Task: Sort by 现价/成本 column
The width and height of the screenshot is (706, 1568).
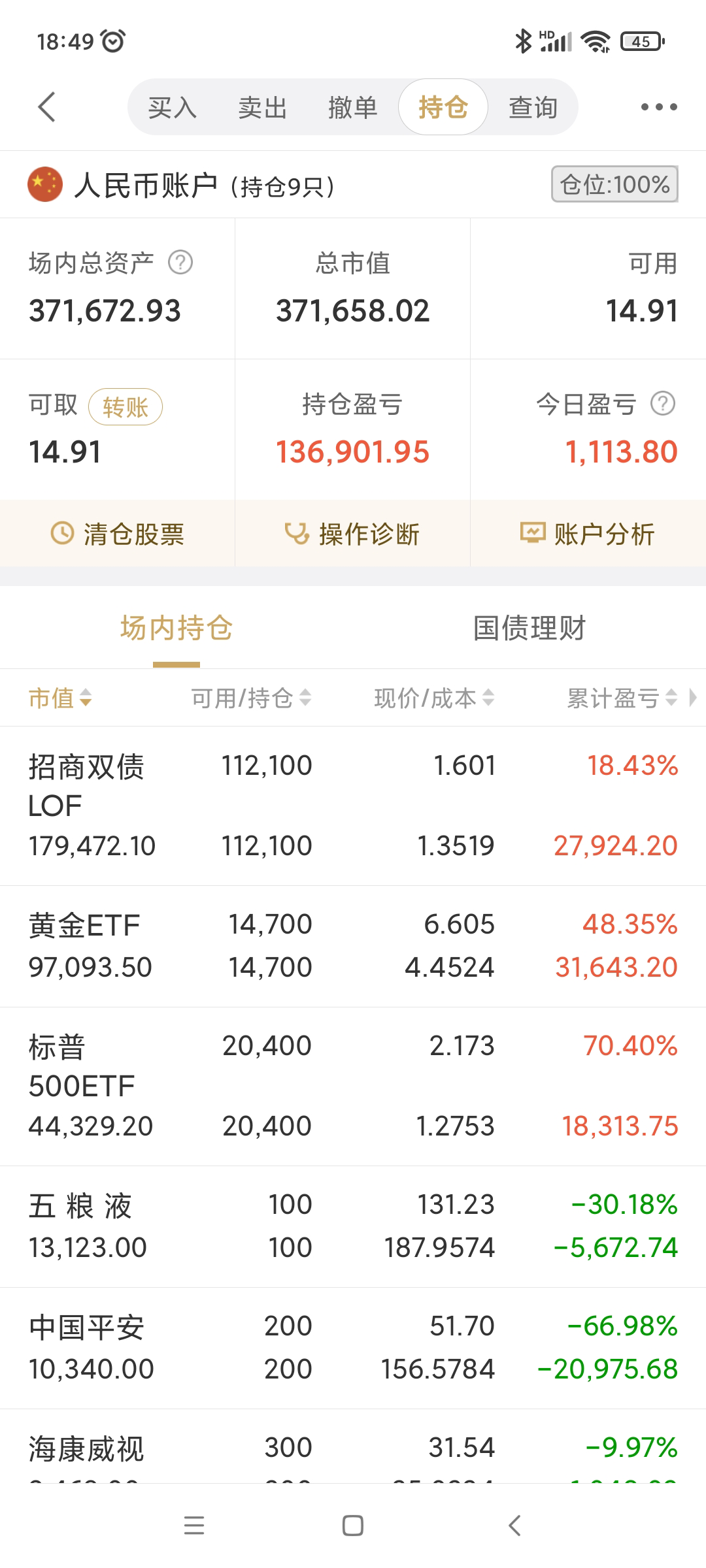Action: (x=433, y=698)
